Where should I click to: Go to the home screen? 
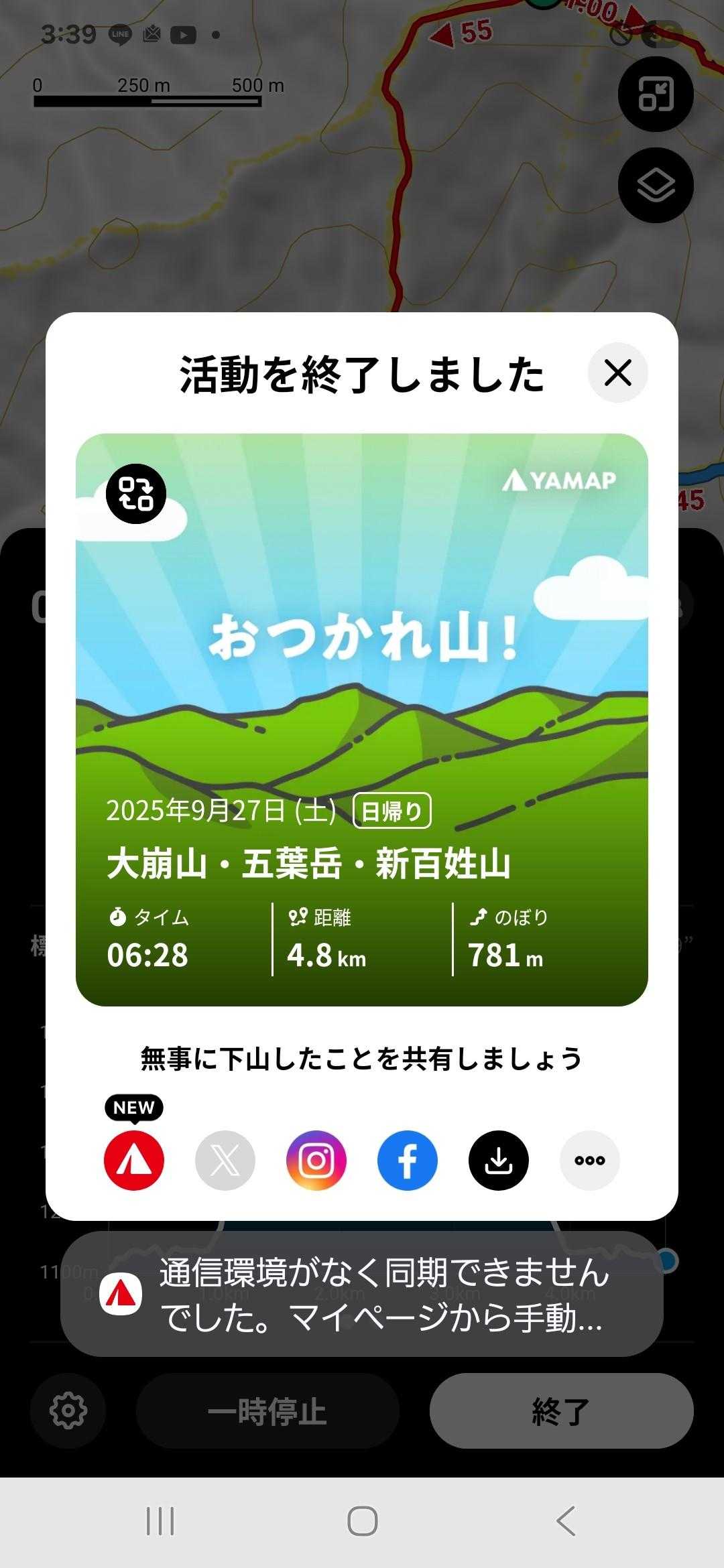pyautogui.click(x=362, y=1521)
